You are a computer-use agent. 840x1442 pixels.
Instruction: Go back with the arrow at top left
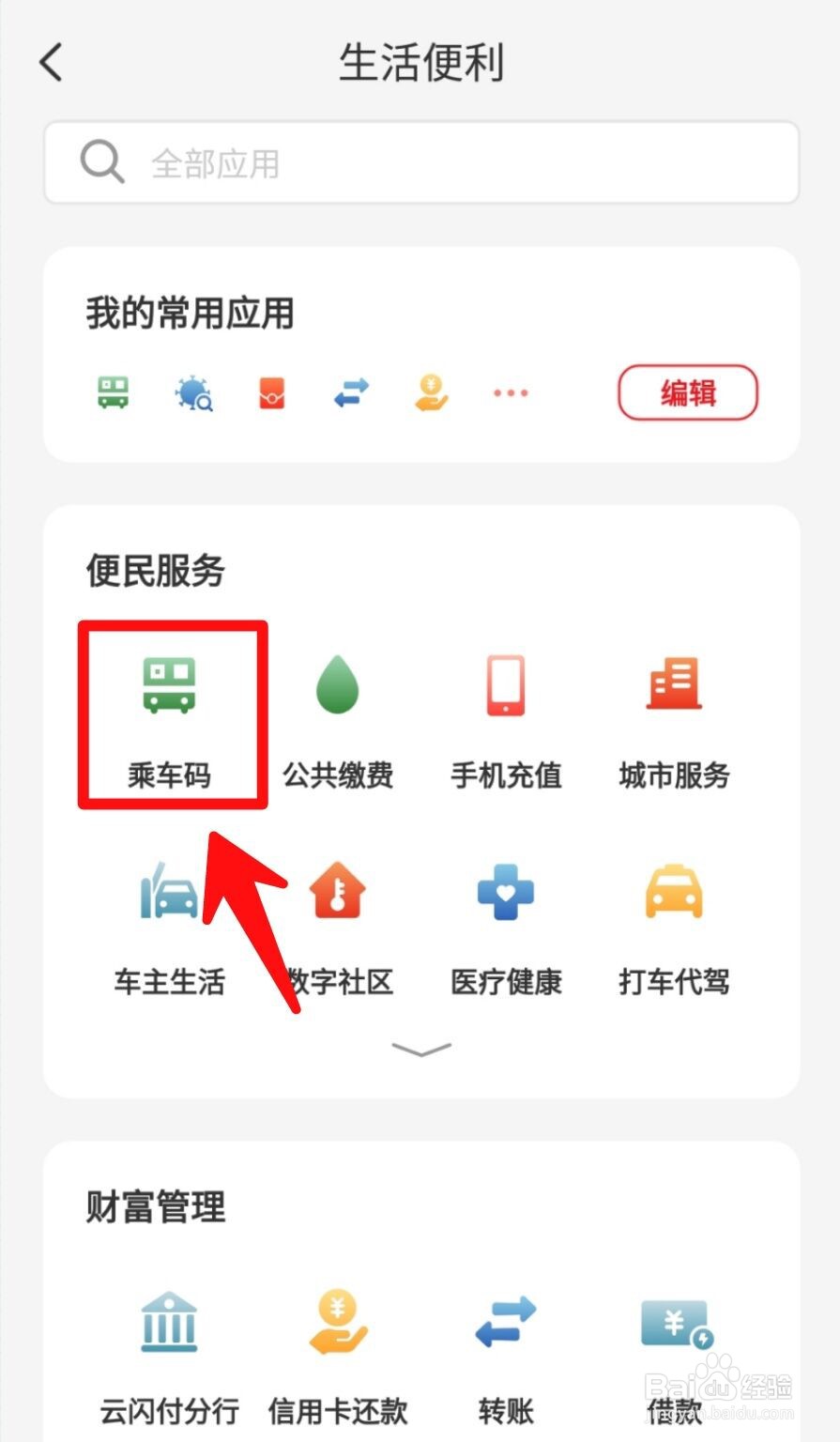(49, 62)
